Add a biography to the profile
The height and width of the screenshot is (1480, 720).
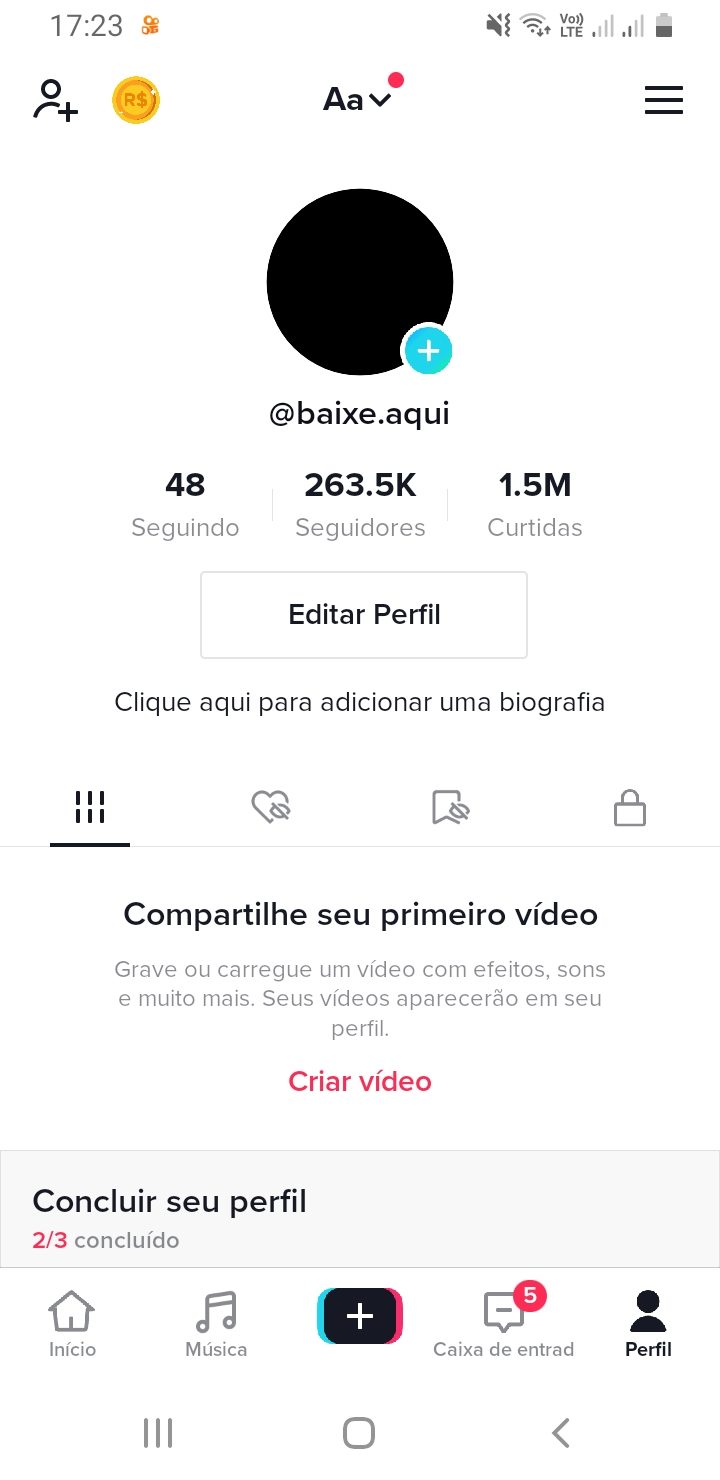tap(360, 702)
